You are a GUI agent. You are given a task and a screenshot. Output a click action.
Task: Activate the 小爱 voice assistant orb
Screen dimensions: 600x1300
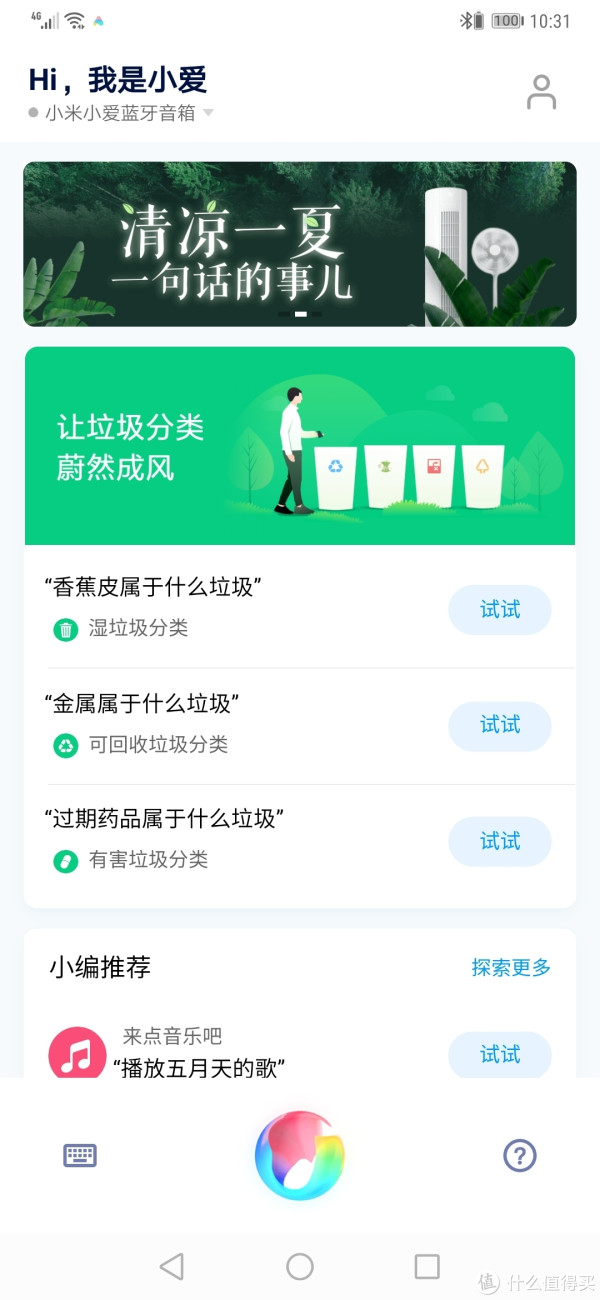(300, 1156)
